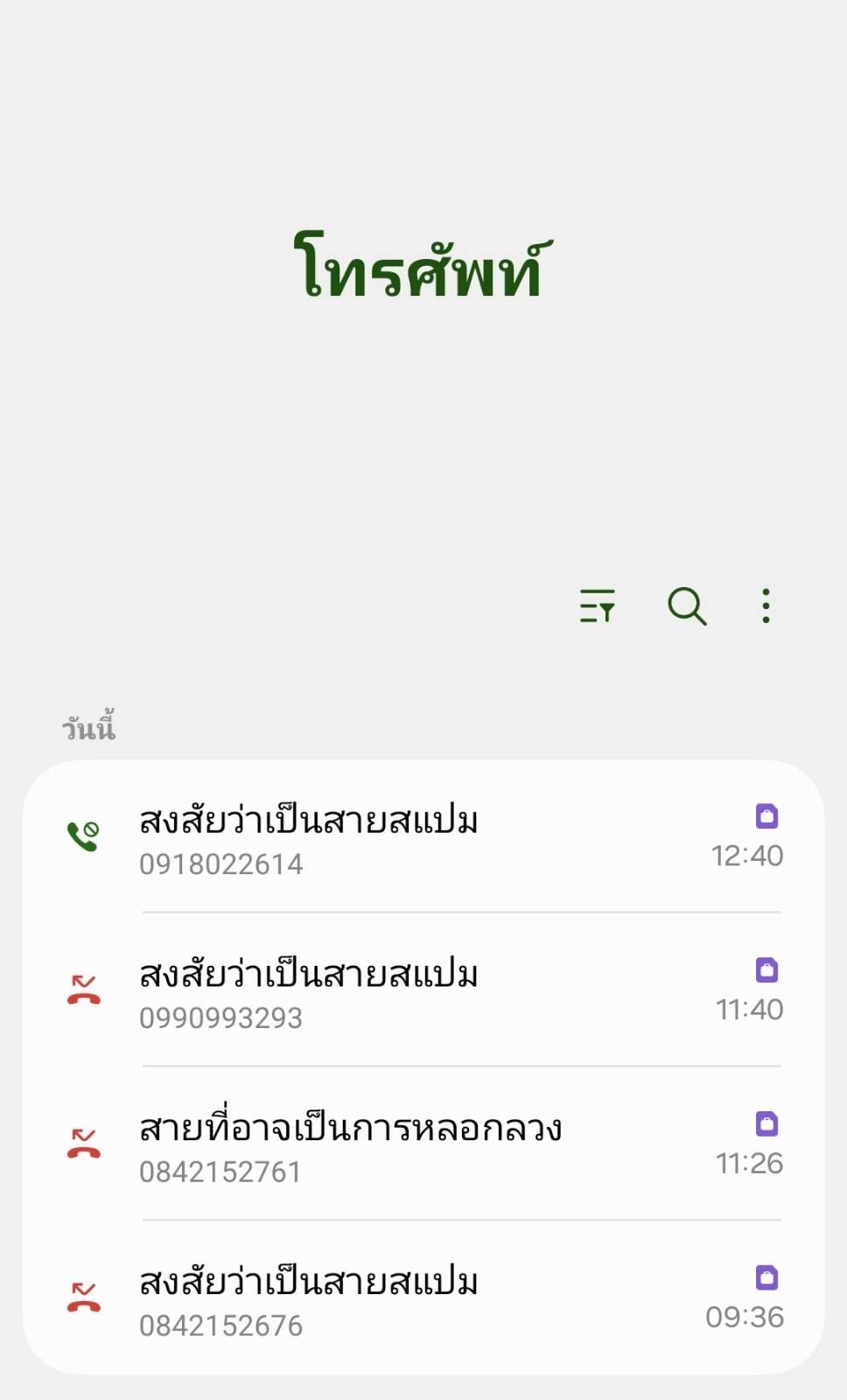Open the suspected scam call from 0842152761

coord(423,1144)
